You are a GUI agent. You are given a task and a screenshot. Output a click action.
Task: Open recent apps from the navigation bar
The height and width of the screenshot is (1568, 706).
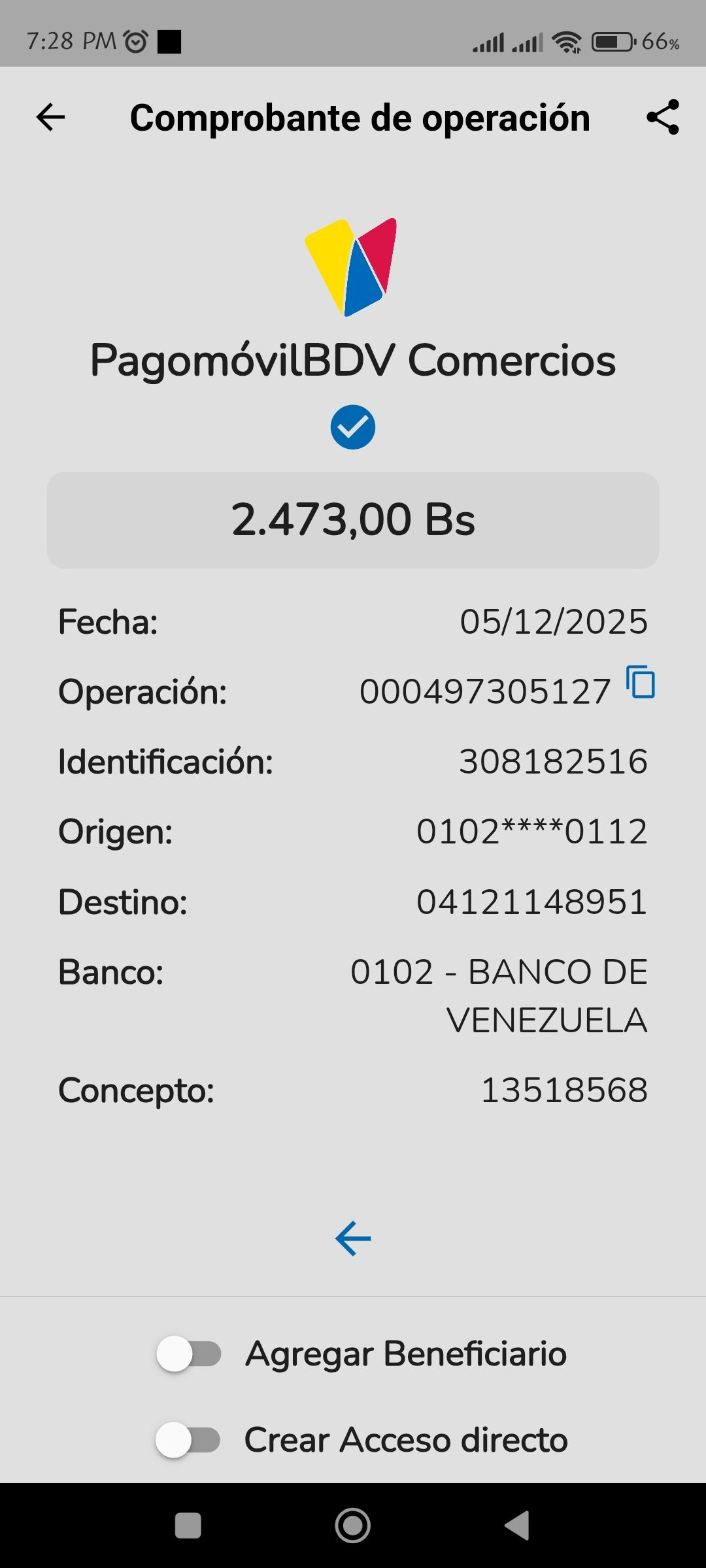pos(188,1526)
